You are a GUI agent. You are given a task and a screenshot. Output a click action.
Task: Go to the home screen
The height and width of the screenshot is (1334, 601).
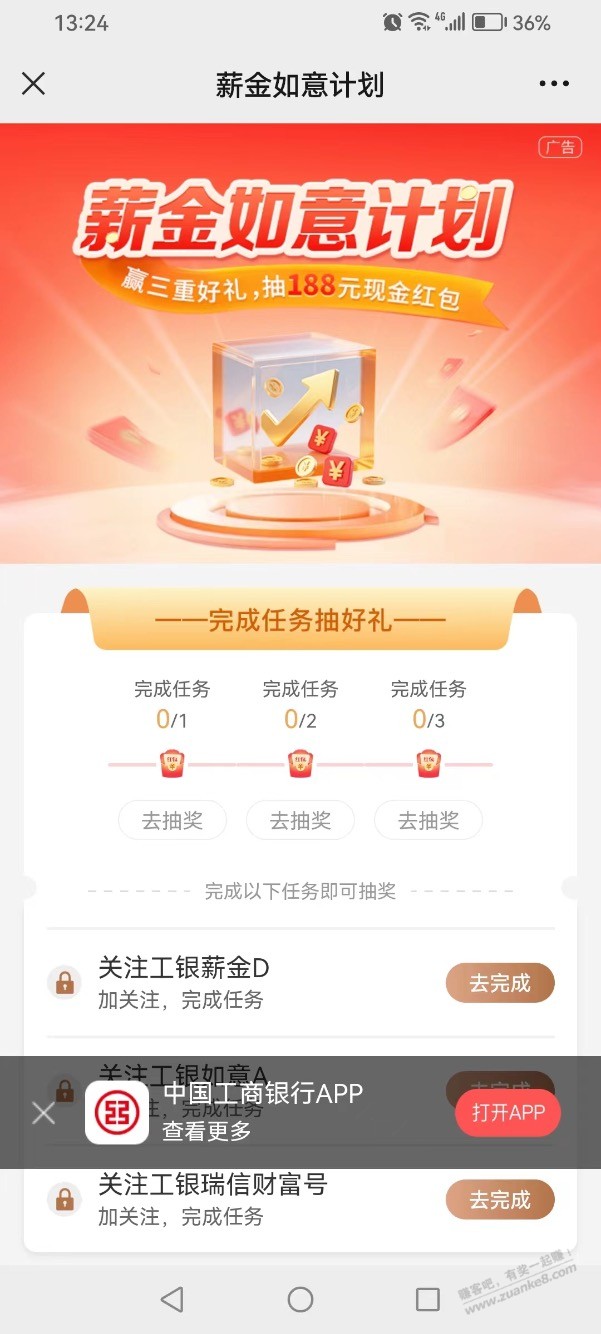300,1299
